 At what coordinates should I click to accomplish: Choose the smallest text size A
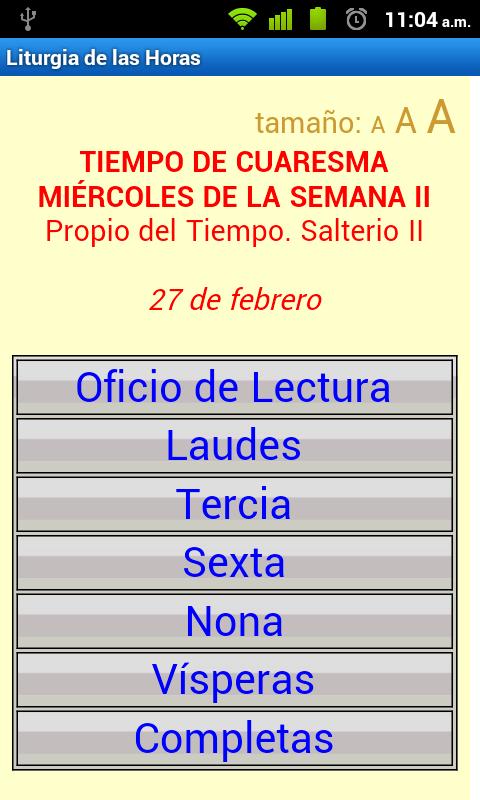(x=378, y=124)
